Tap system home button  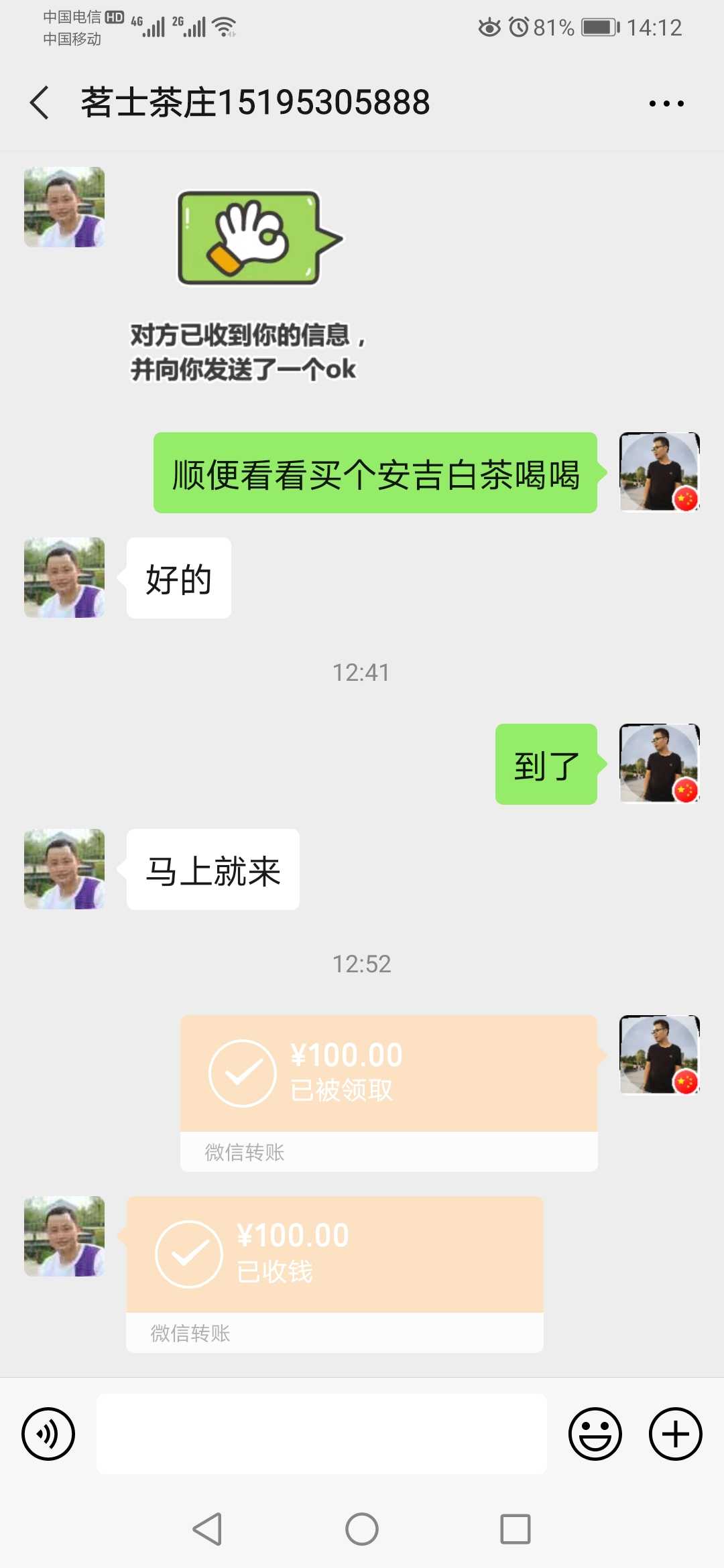coord(362,1529)
